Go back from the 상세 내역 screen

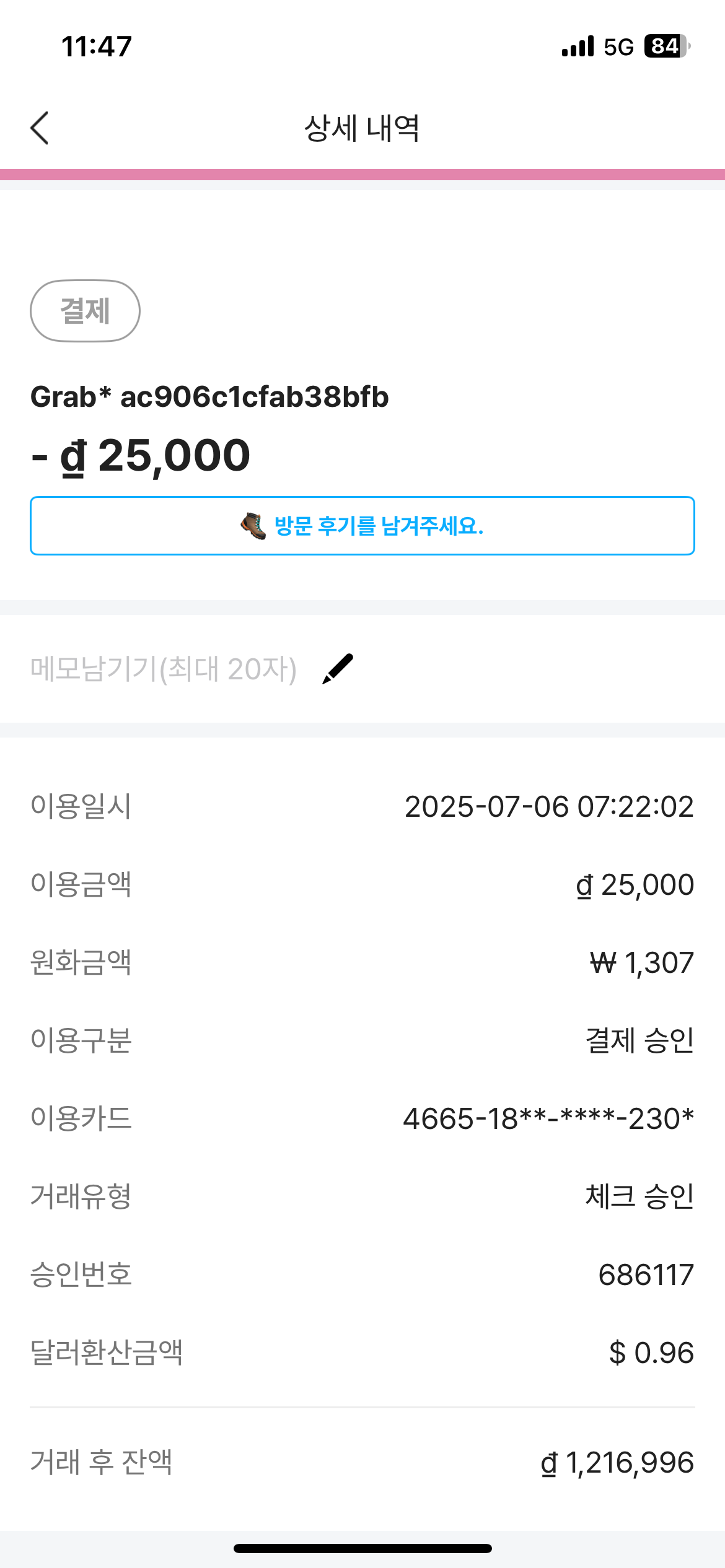click(x=40, y=128)
